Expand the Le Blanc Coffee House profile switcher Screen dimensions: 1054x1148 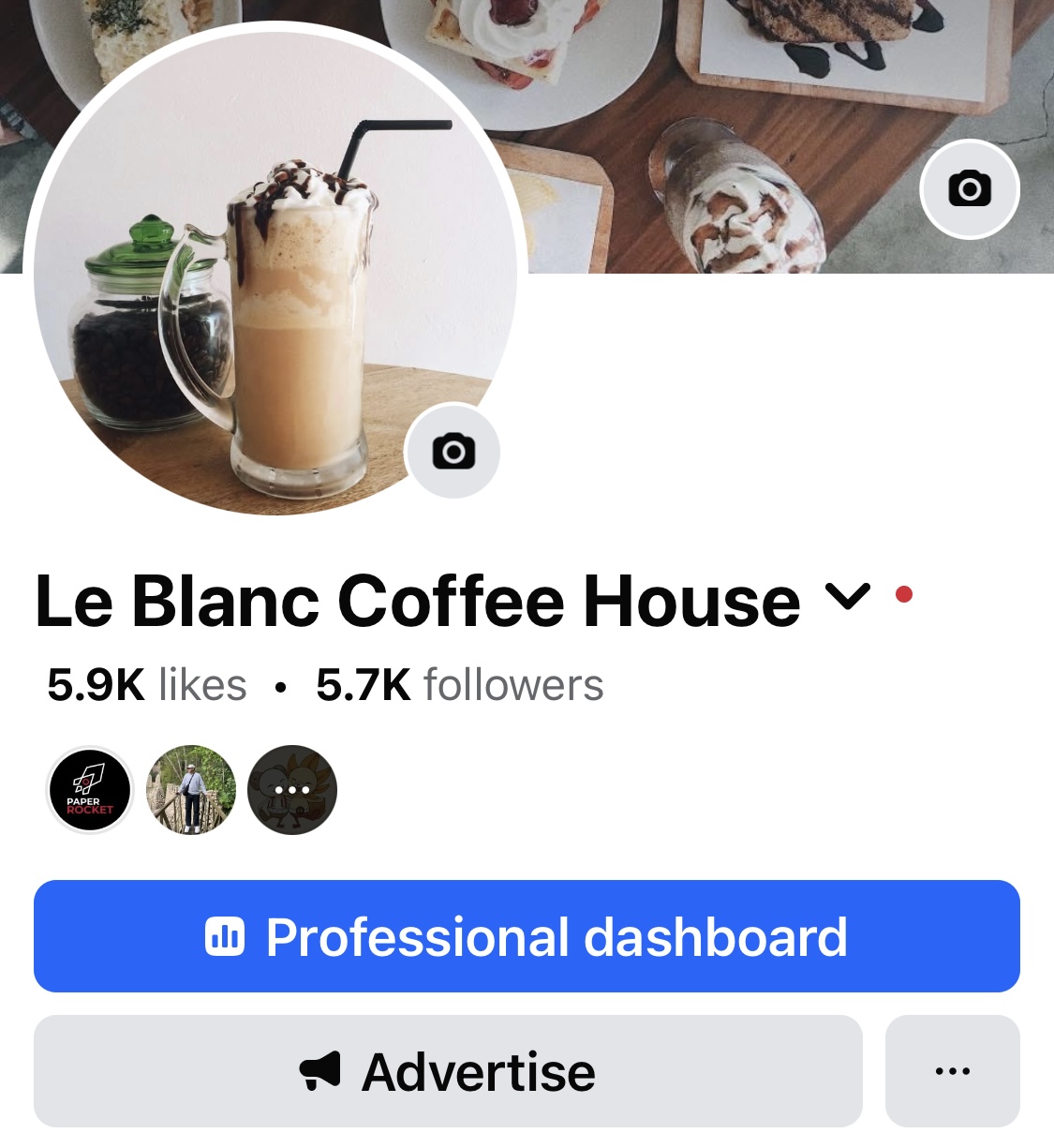click(x=847, y=596)
